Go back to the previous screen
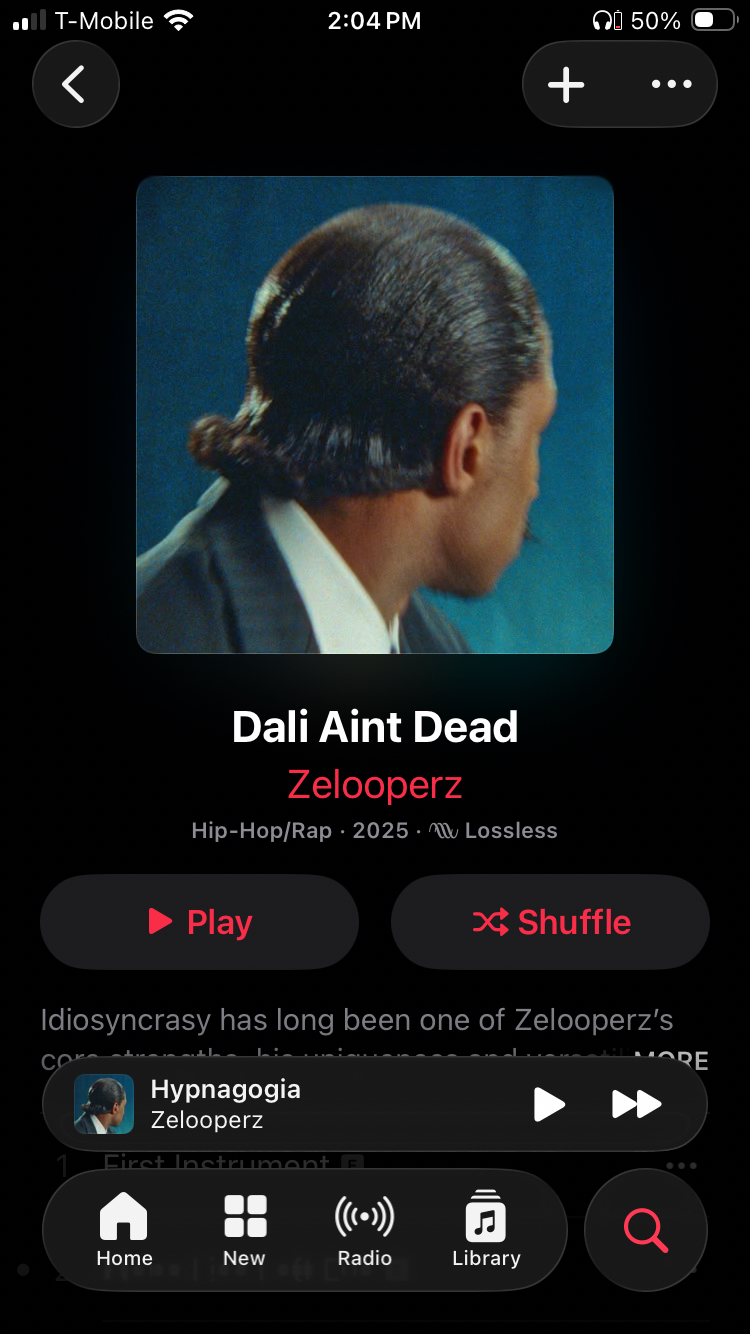Viewport: 750px width, 1334px height. click(x=75, y=85)
